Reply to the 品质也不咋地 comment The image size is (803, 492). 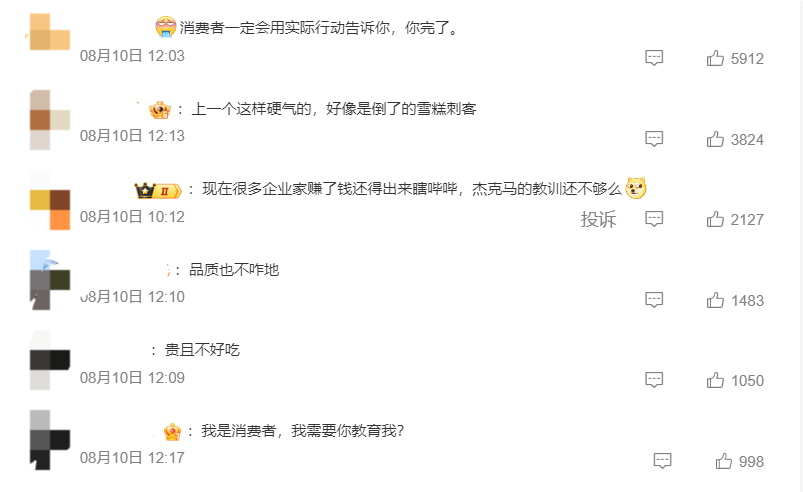(x=654, y=300)
